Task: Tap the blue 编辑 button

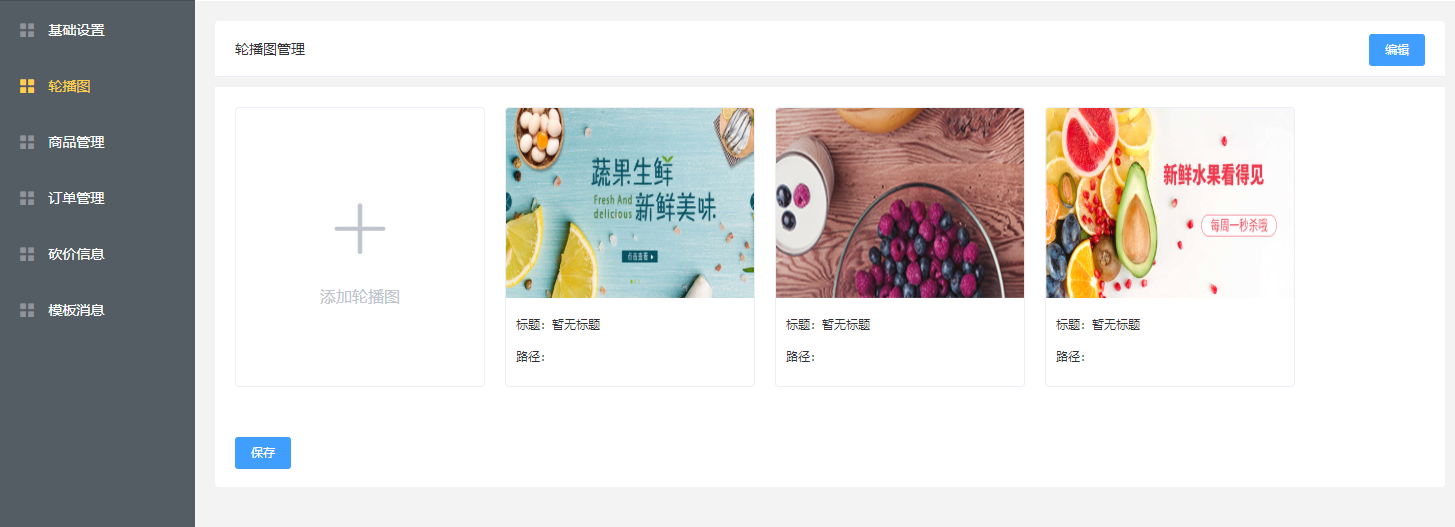Action: click(1396, 50)
